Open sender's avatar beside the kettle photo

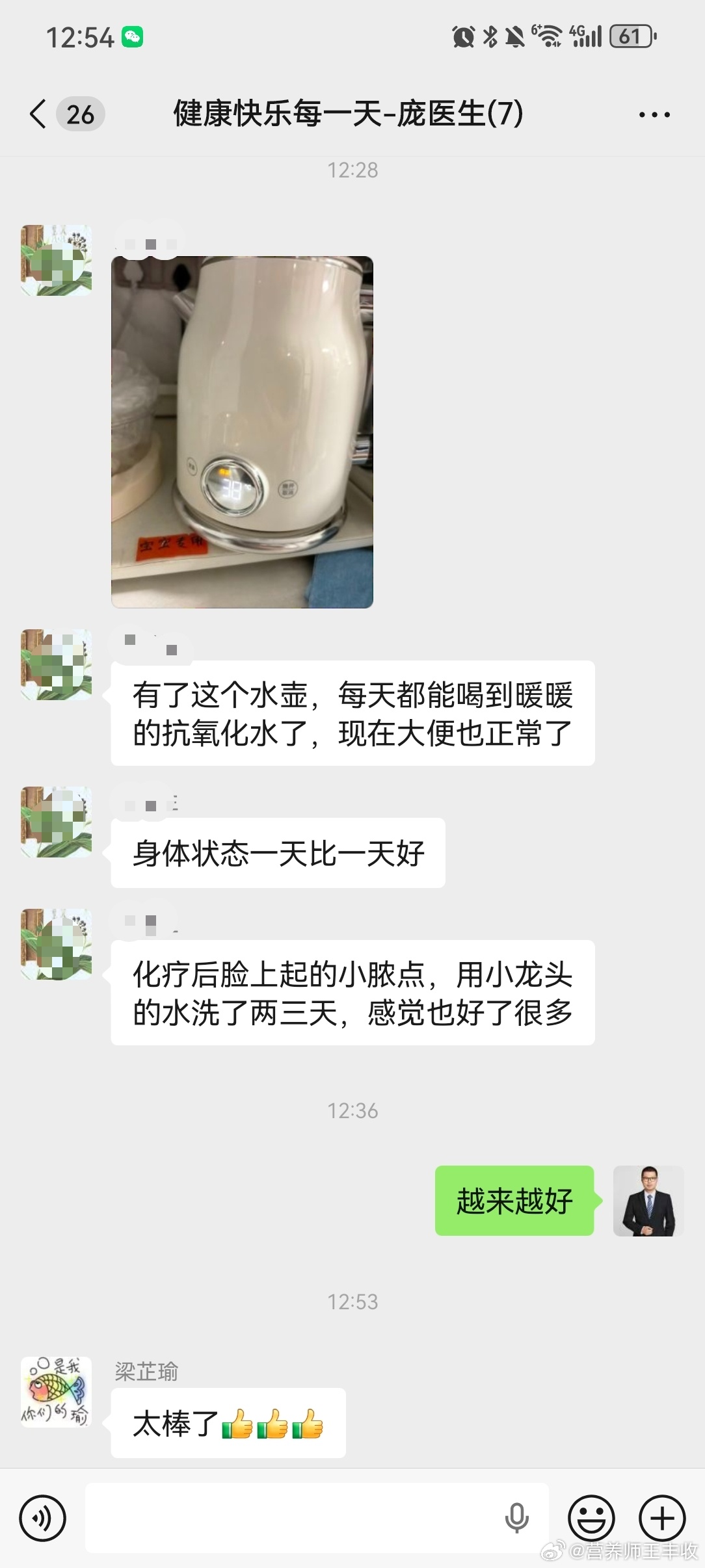(x=56, y=260)
